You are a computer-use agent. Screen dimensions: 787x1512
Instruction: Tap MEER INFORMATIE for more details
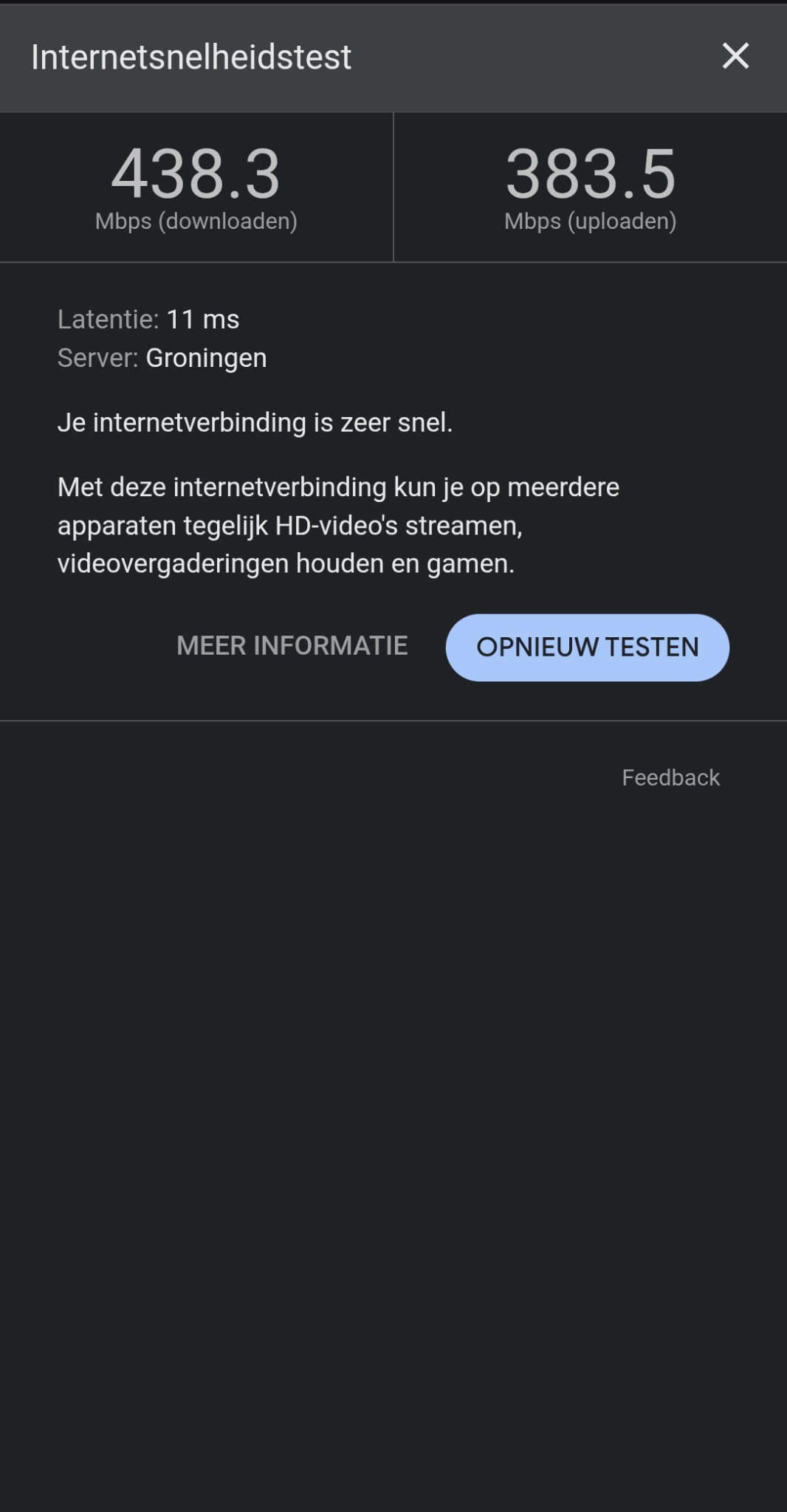click(292, 646)
